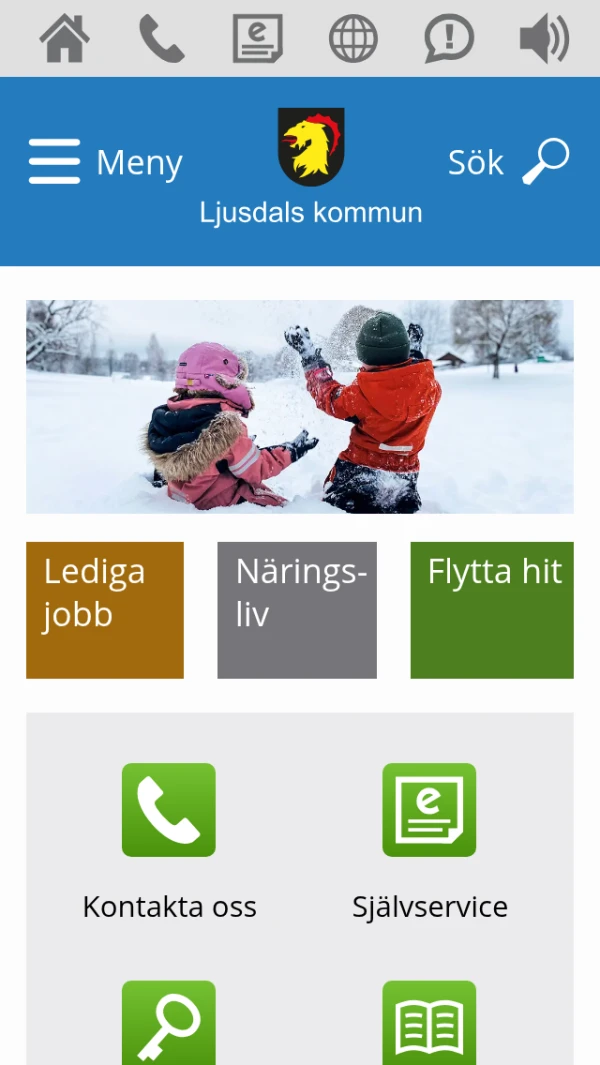
Task: Open the Näringsliv tile
Action: click(297, 610)
